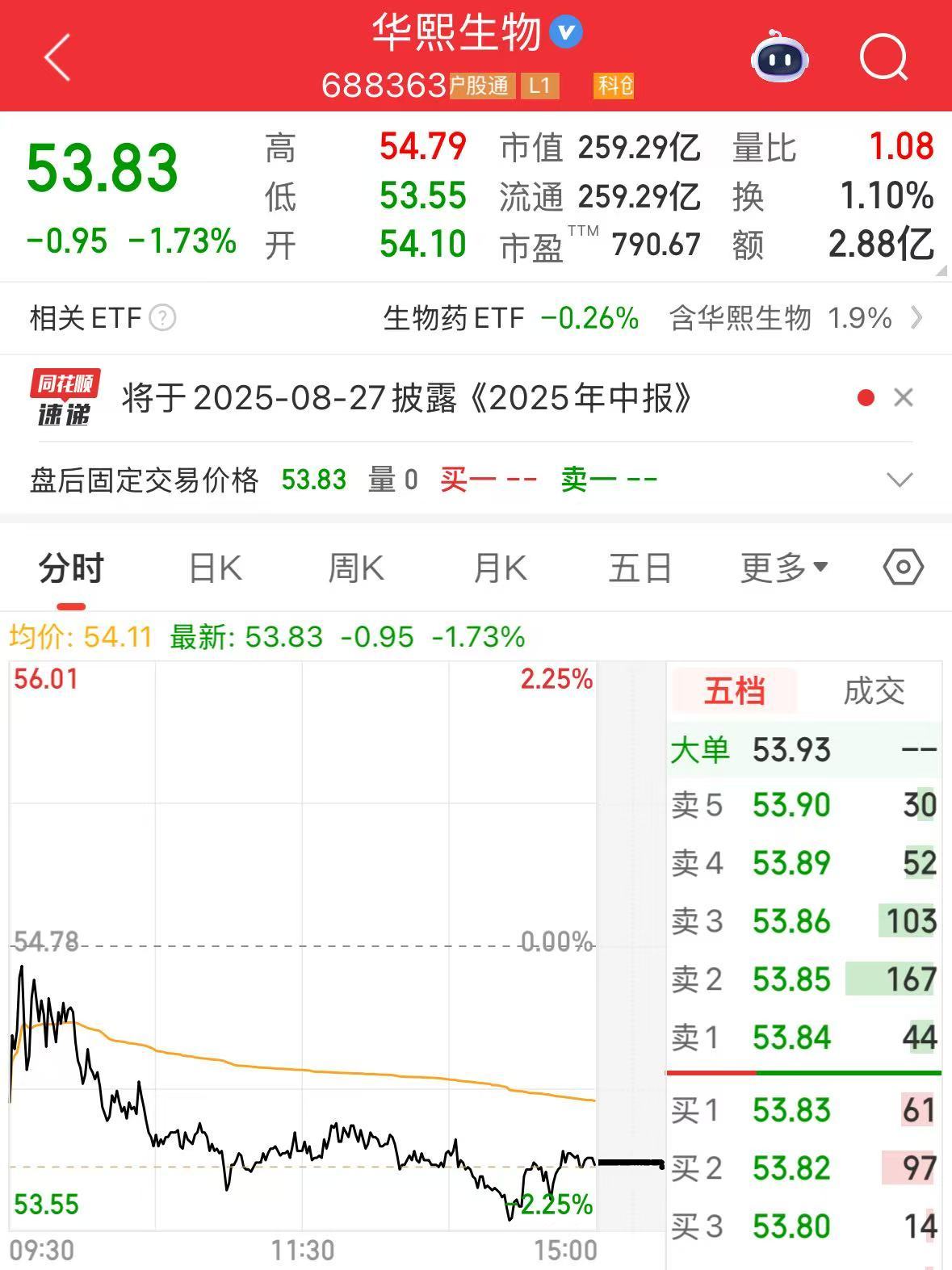Switch to the 日K tab

coord(214,568)
